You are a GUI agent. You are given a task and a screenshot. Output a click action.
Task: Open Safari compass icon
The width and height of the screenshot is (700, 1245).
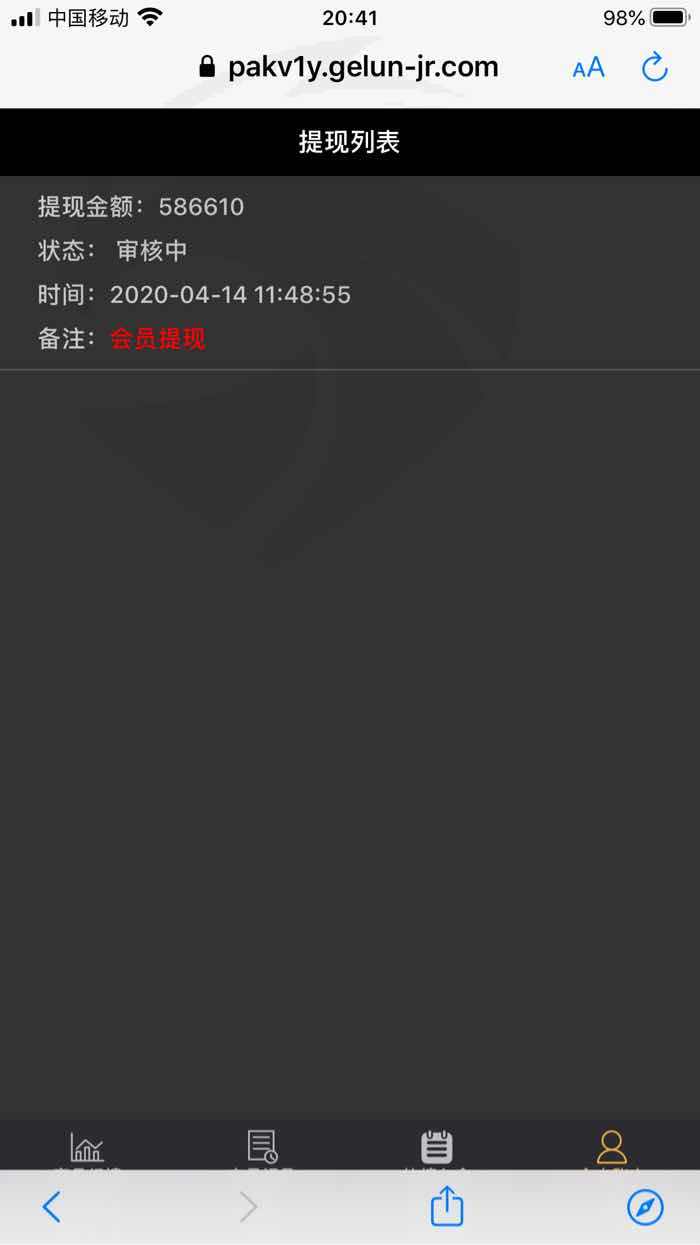pos(645,1207)
